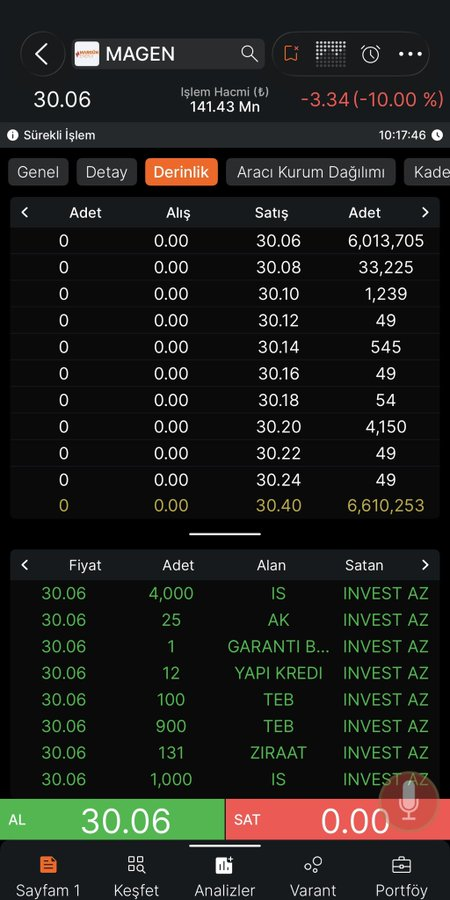Open the Aracı Kurum Dağılımı tab
Viewport: 450px width, 900px height.
(311, 172)
